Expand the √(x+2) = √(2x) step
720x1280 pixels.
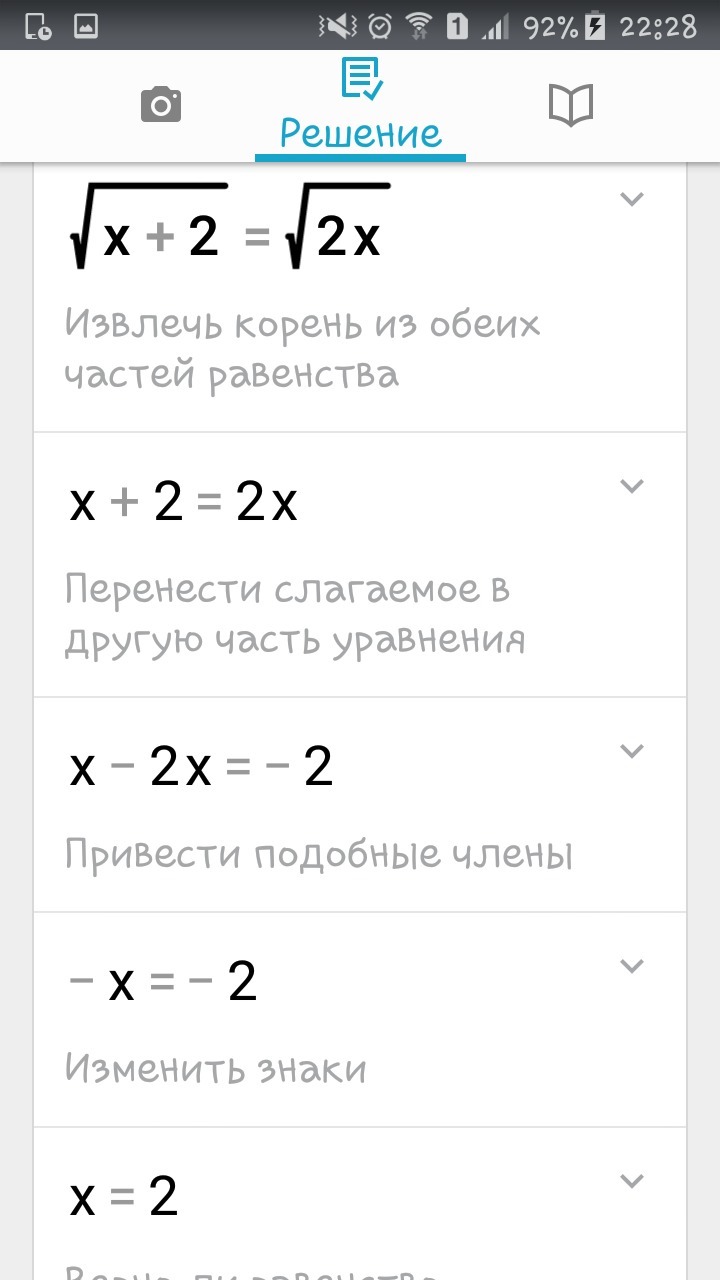(631, 199)
